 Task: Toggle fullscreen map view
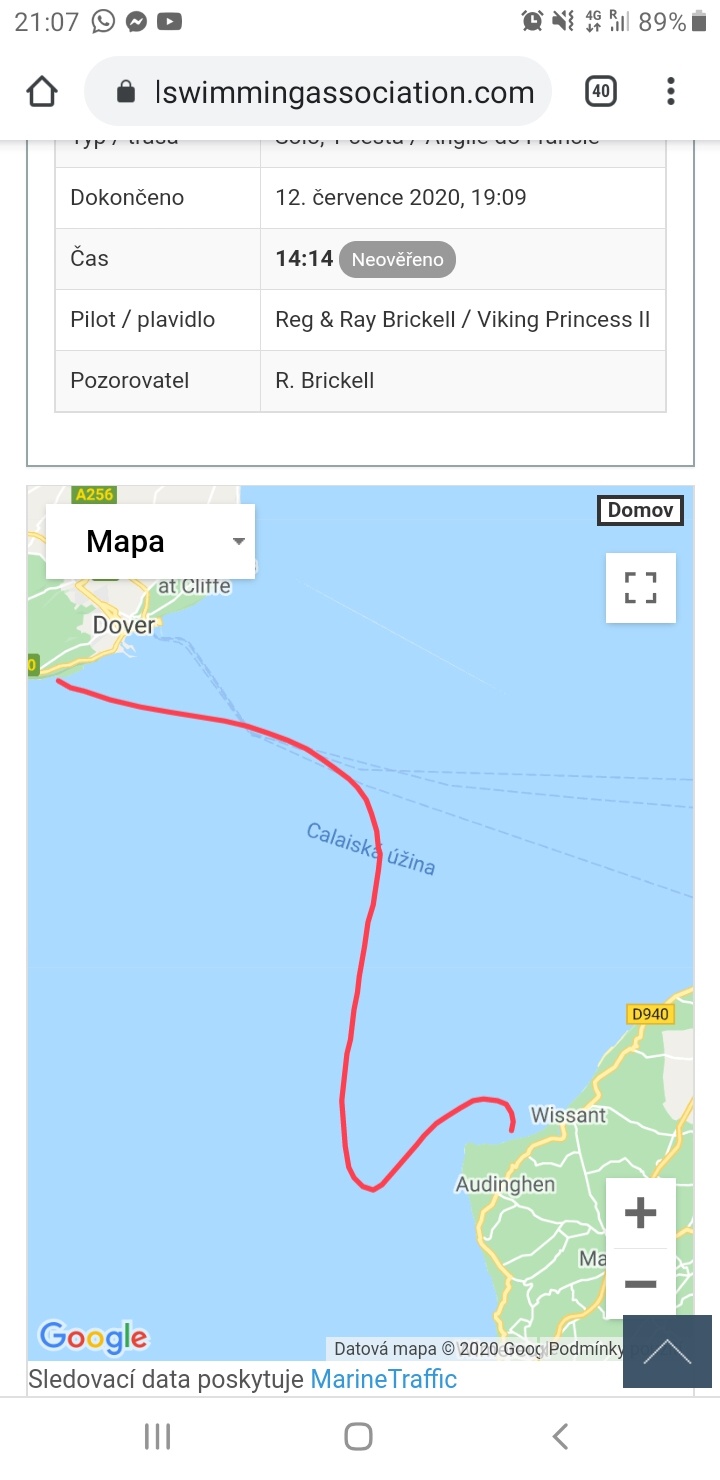click(640, 588)
